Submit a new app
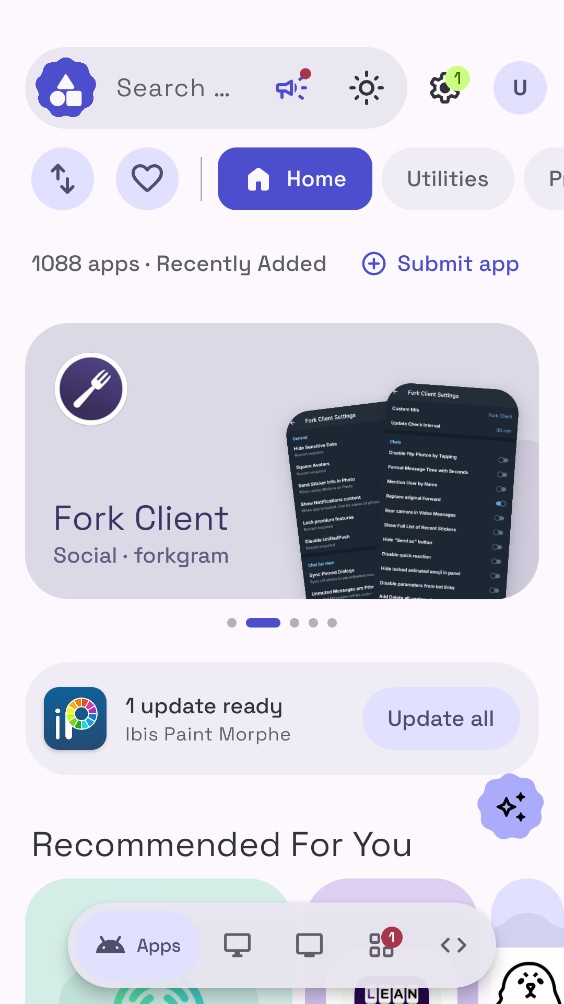 point(440,264)
